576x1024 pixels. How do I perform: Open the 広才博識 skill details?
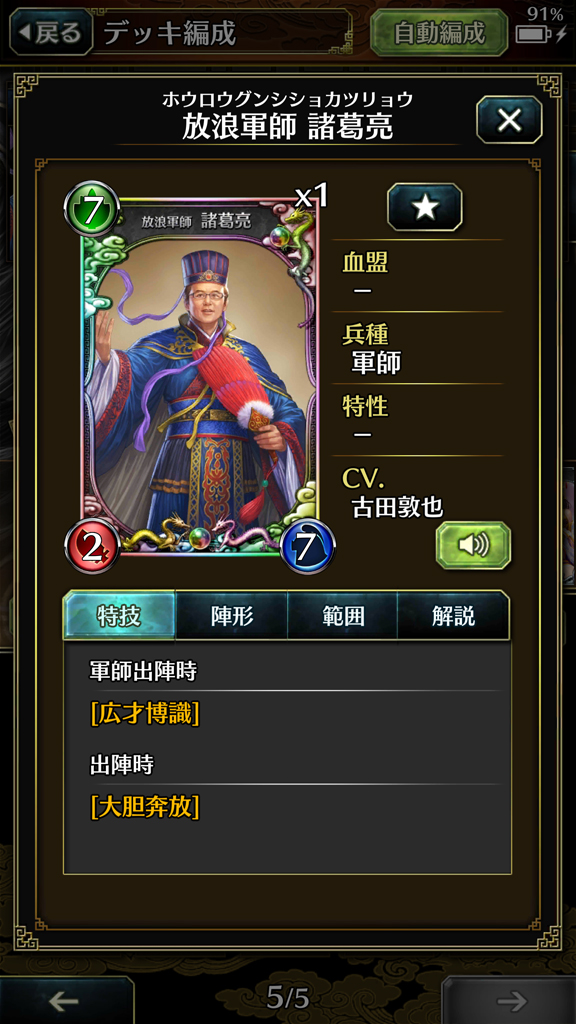tap(144, 714)
